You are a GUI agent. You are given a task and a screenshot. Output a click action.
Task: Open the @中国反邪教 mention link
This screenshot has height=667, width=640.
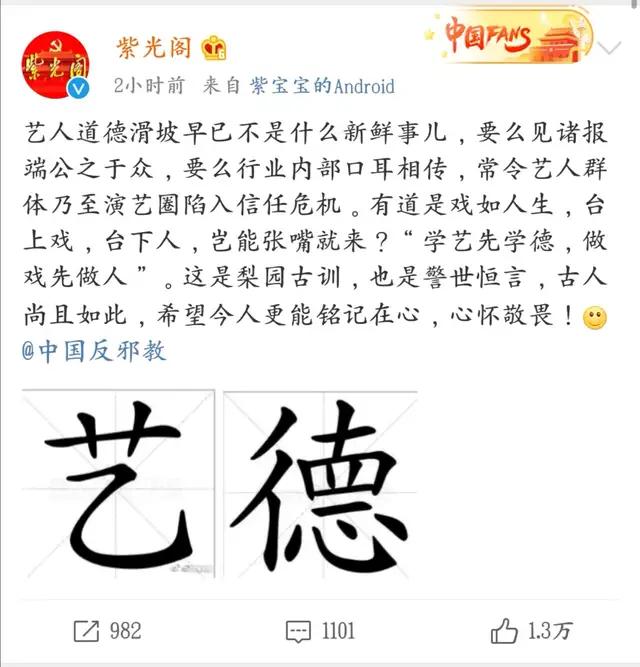click(x=94, y=351)
